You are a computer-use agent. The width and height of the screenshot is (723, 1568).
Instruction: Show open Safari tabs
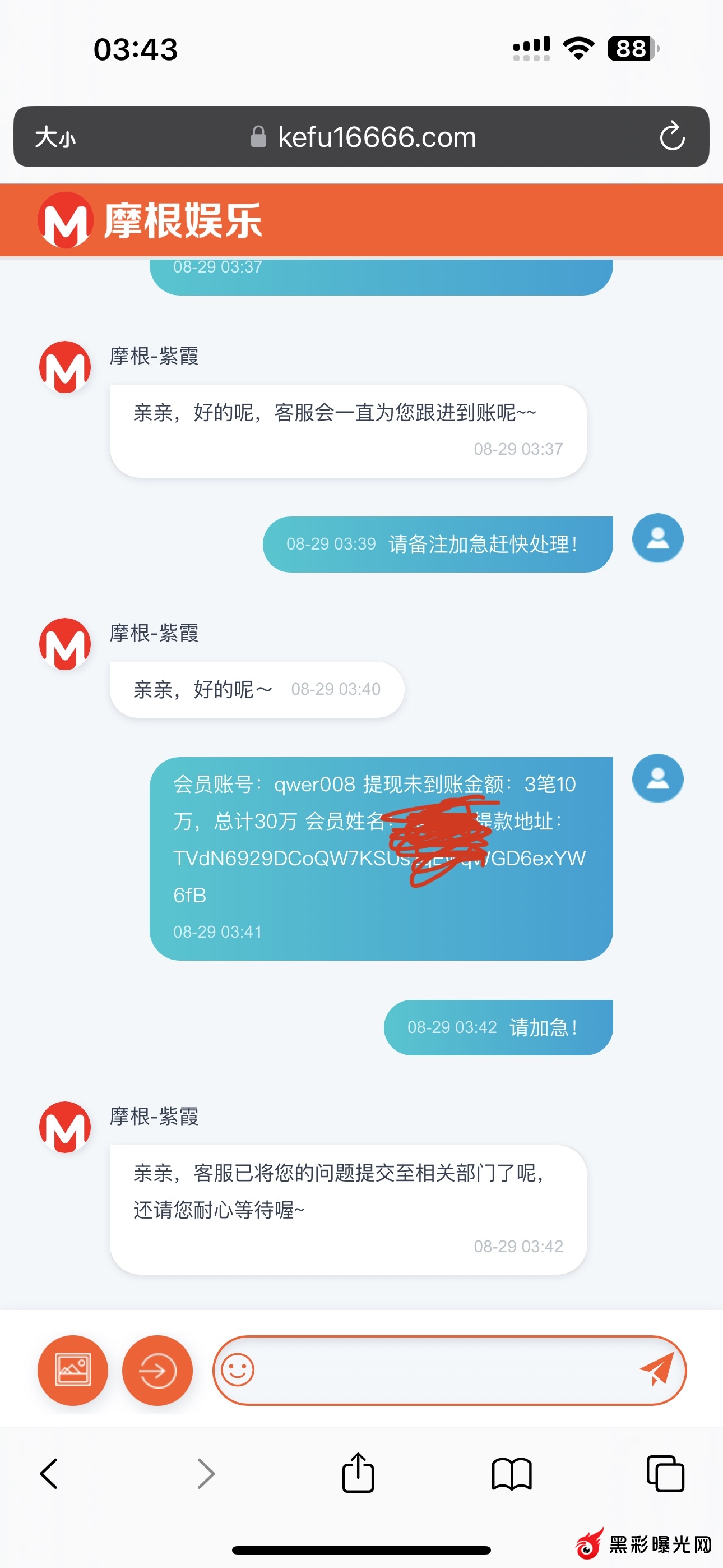pyautogui.click(x=665, y=1474)
